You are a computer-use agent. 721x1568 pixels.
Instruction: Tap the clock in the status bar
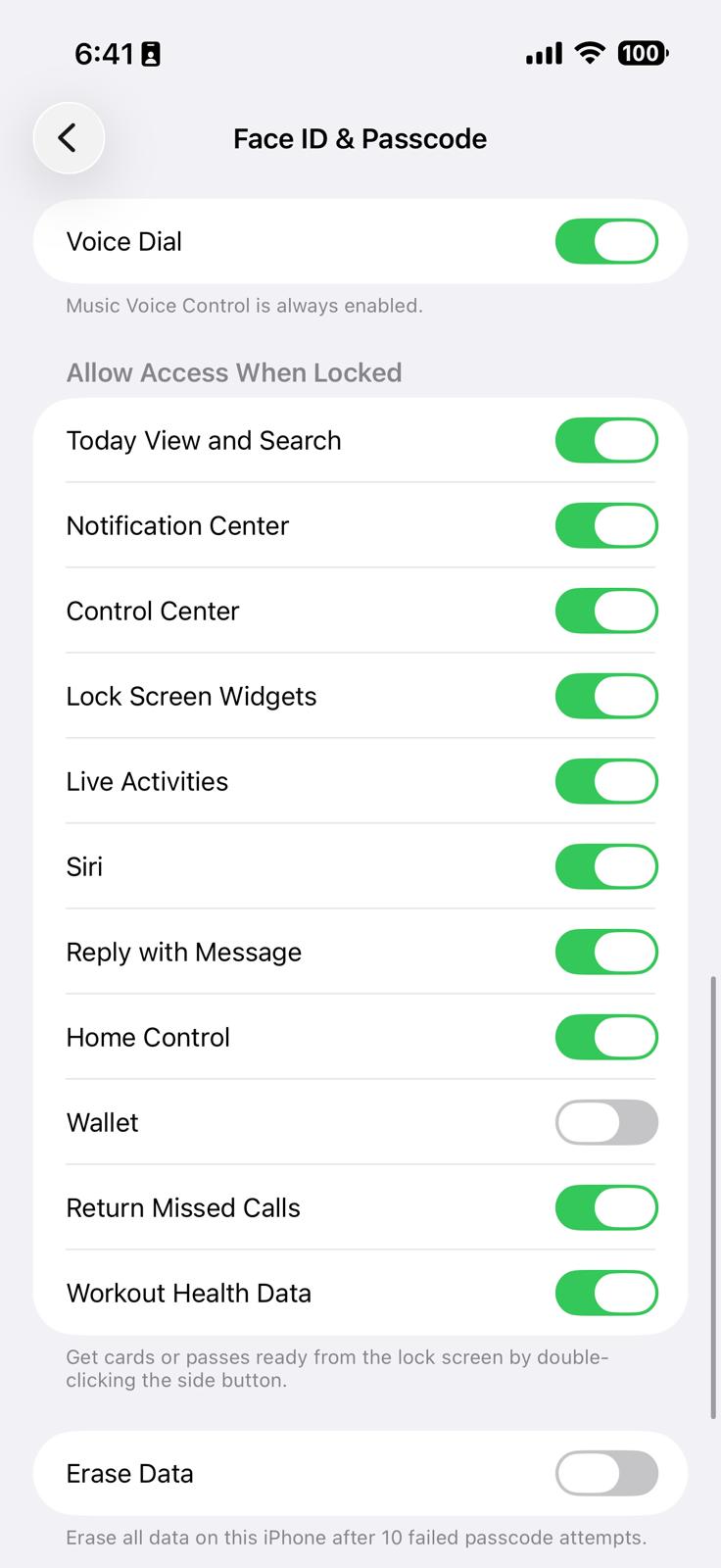coord(101,54)
